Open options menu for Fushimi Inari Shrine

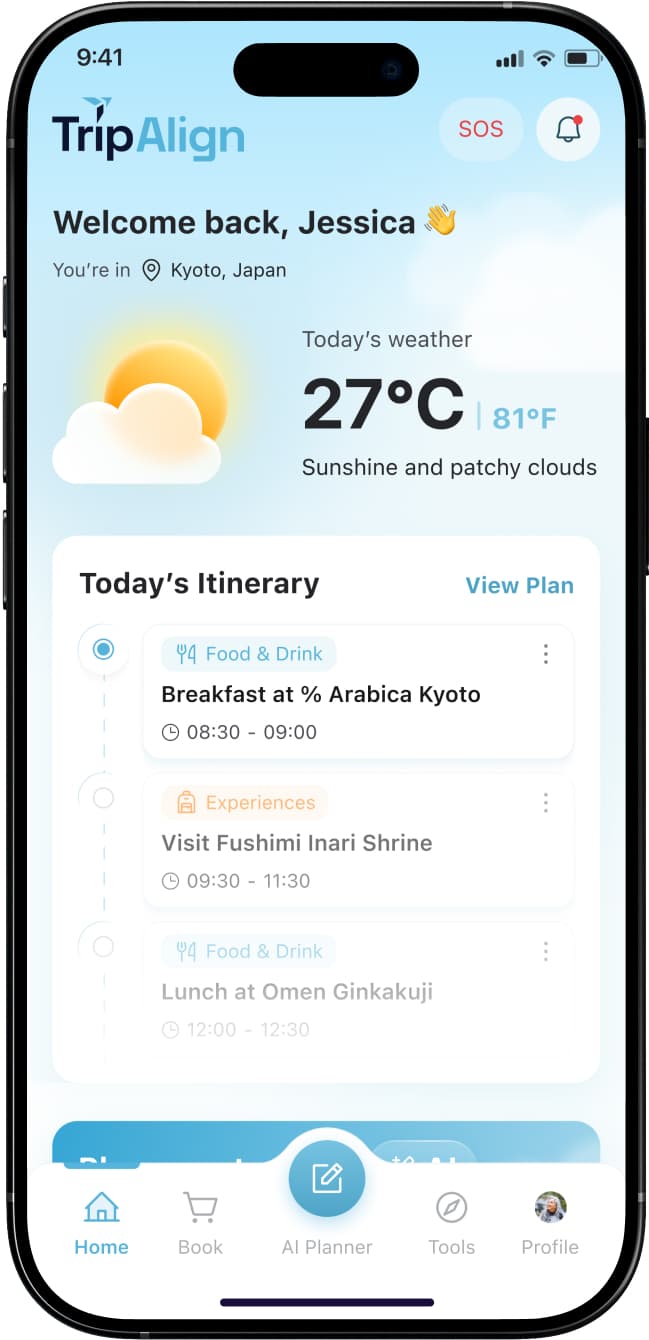point(545,803)
